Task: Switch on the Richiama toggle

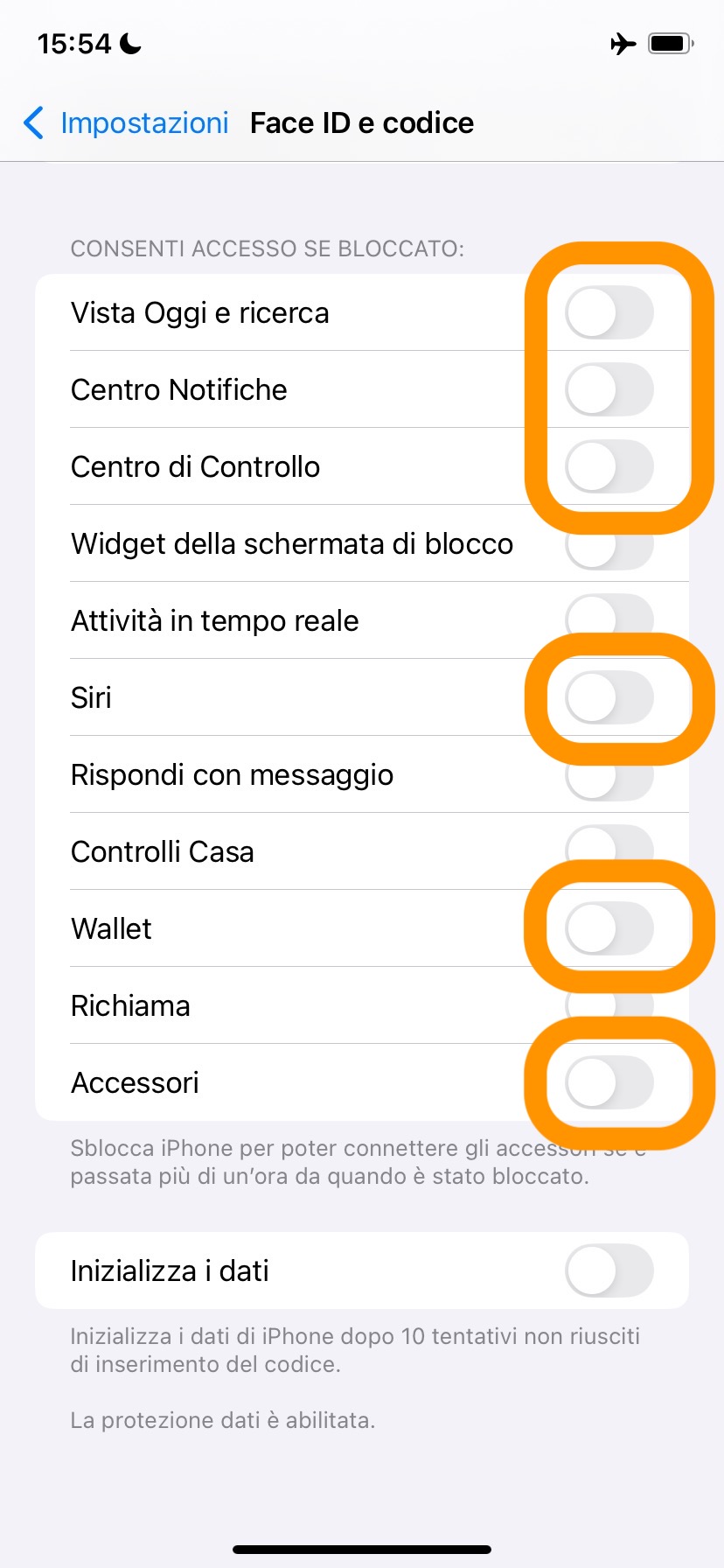Action: pyautogui.click(x=609, y=1004)
